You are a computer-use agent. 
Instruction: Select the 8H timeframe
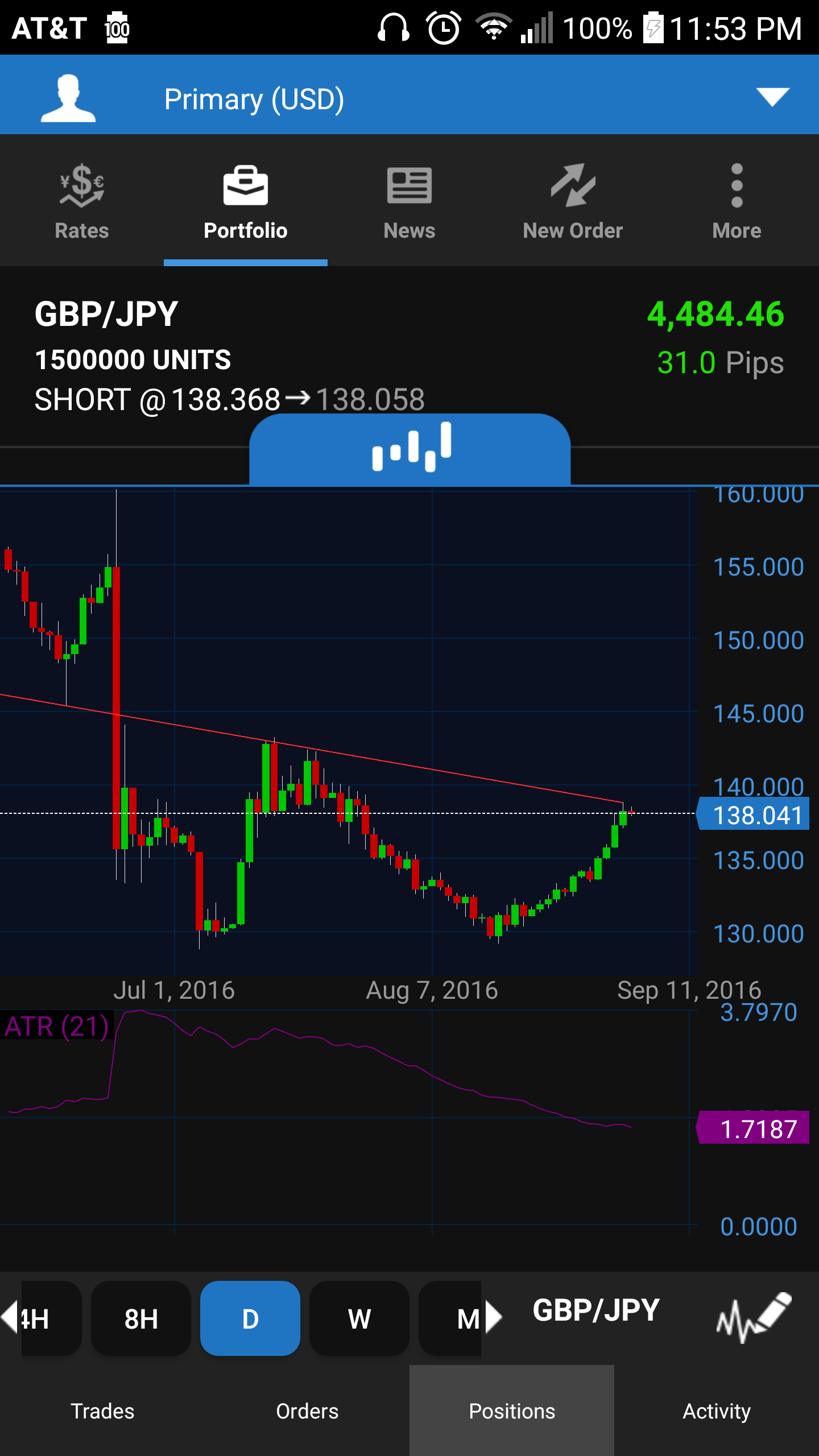pos(140,1318)
